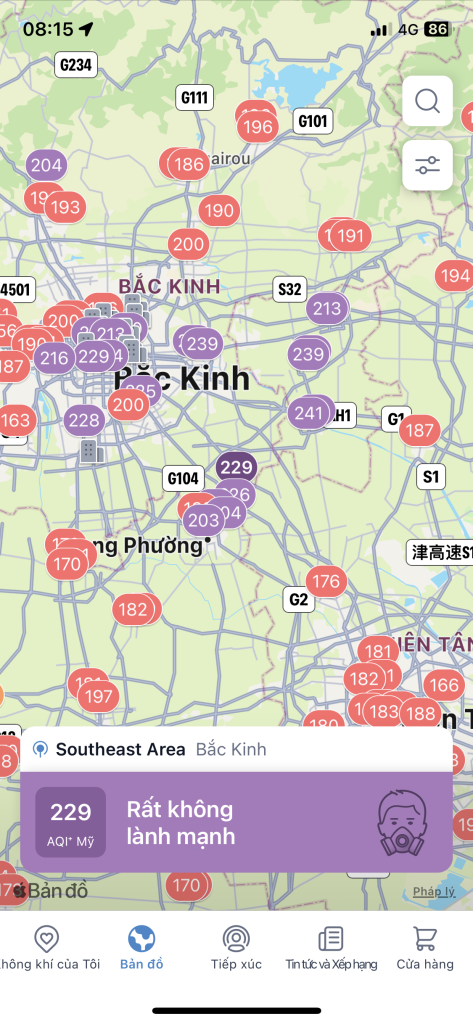The height and width of the screenshot is (1024, 473).
Task: Select the 241 AQI station marker
Action: click(x=308, y=413)
